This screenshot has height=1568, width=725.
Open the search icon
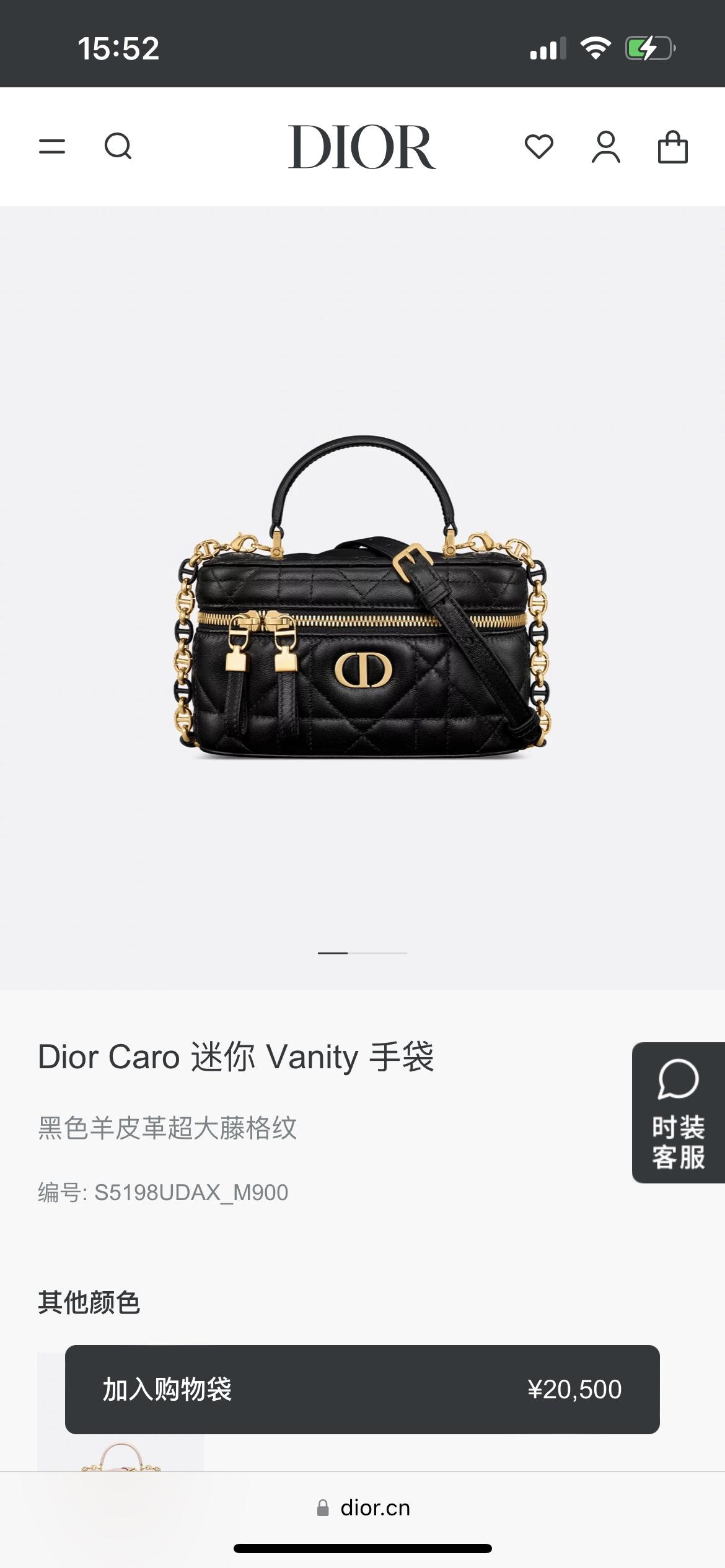(118, 147)
